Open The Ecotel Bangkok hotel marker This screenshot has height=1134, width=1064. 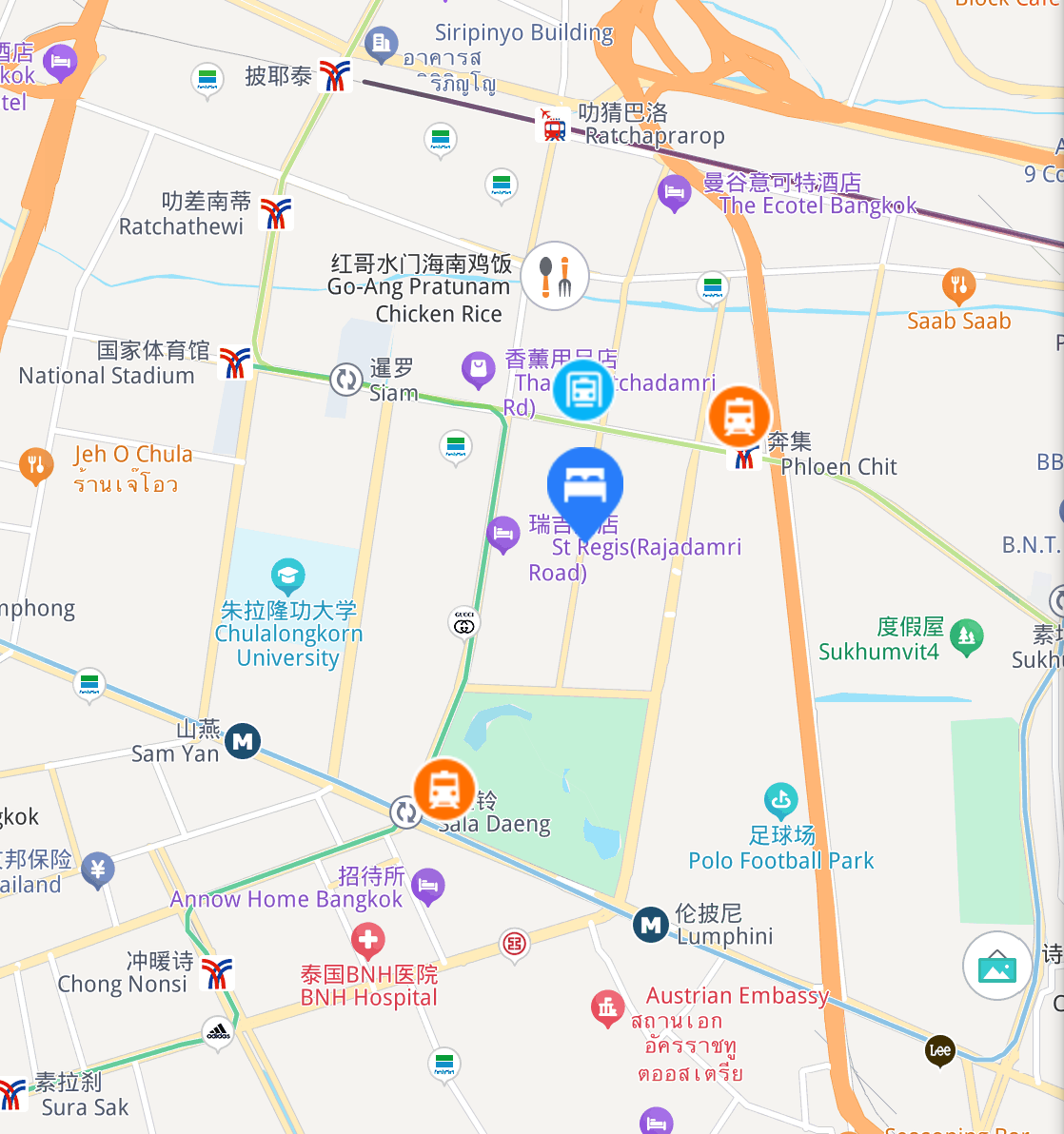click(x=674, y=193)
